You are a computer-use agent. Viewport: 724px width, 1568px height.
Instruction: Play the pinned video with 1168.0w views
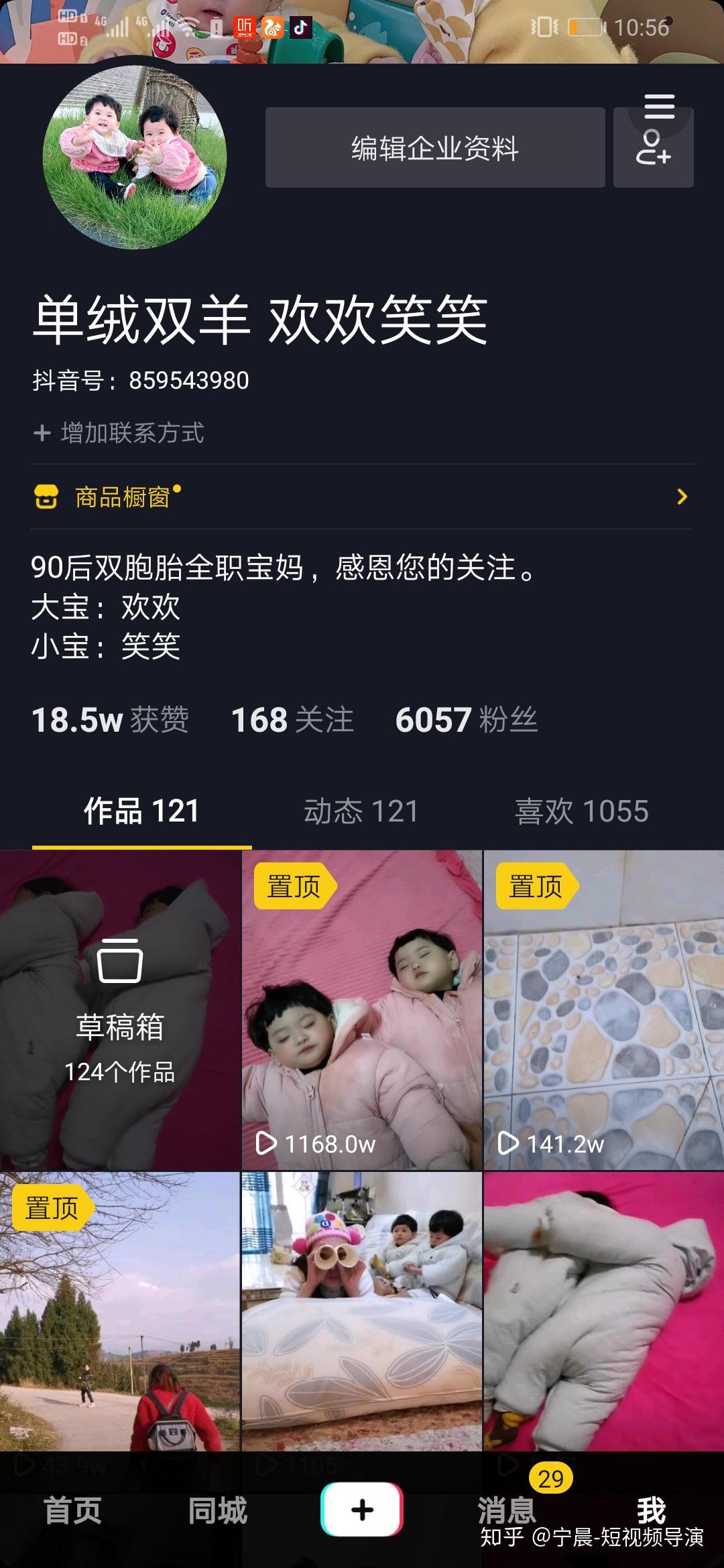[x=362, y=1010]
